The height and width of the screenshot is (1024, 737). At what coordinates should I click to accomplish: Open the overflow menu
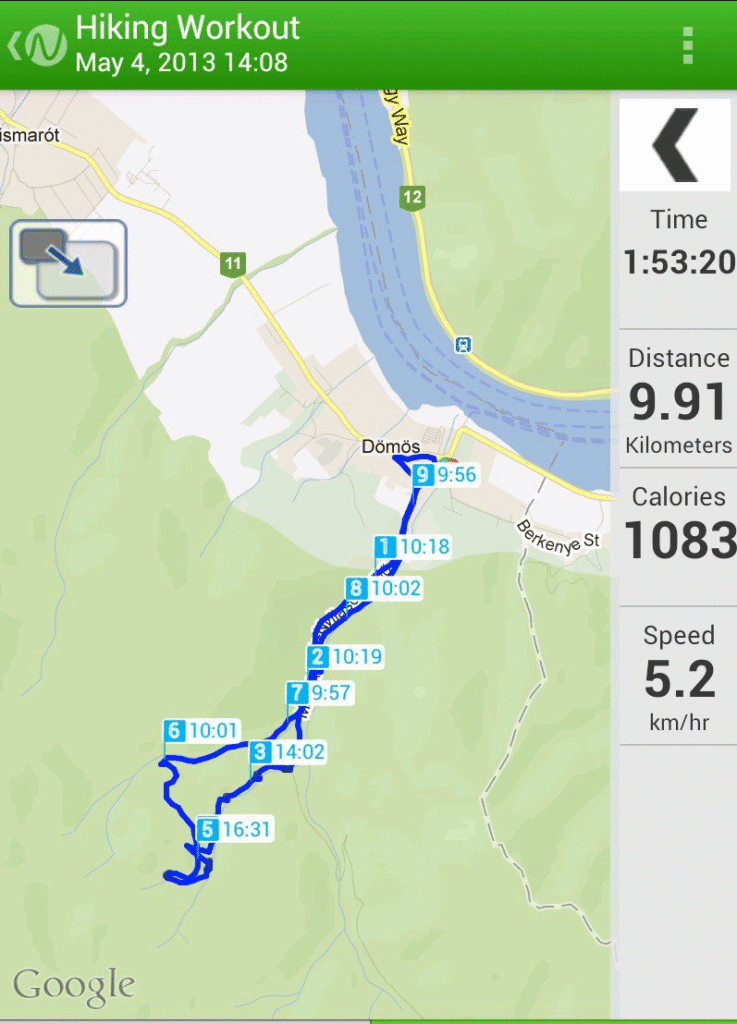687,46
